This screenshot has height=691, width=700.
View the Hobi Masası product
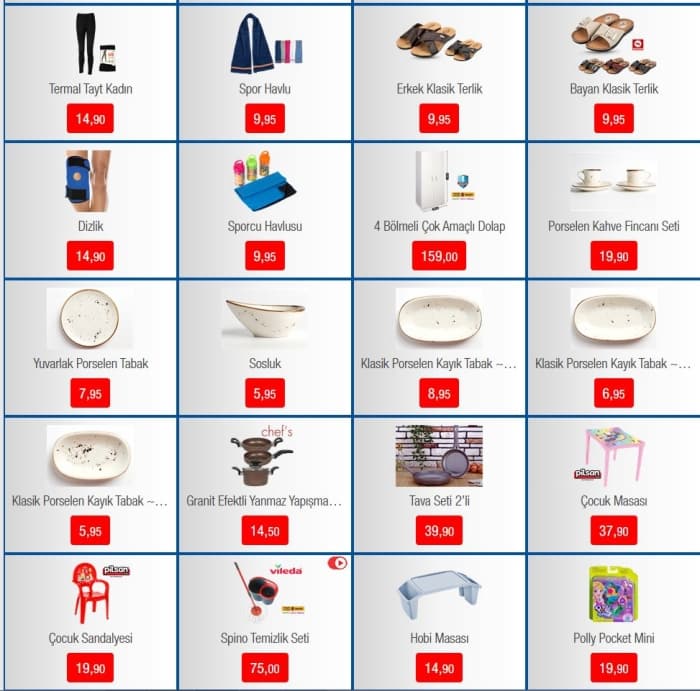[439, 638]
